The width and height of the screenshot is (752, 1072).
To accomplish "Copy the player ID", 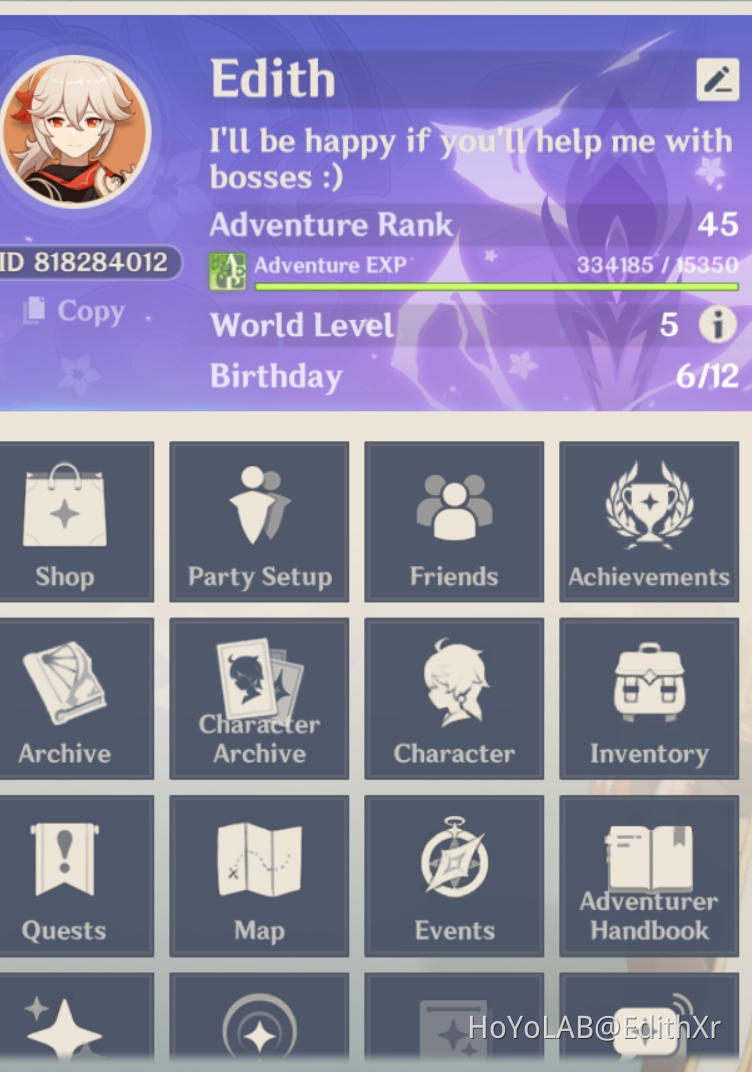I will pyautogui.click(x=76, y=311).
